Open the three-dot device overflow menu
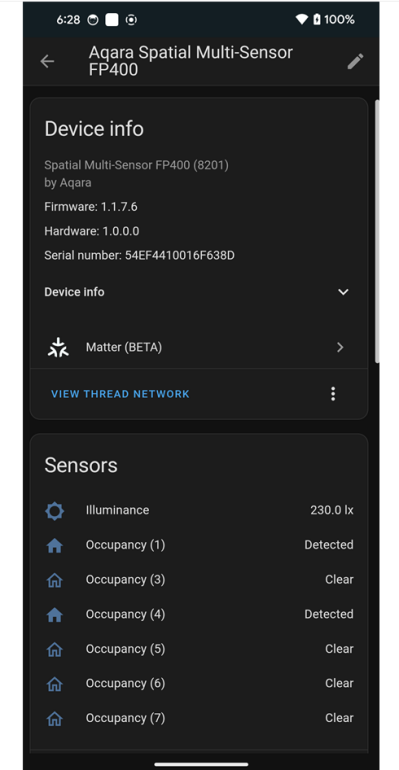This screenshot has width=399, height=770. pos(333,394)
